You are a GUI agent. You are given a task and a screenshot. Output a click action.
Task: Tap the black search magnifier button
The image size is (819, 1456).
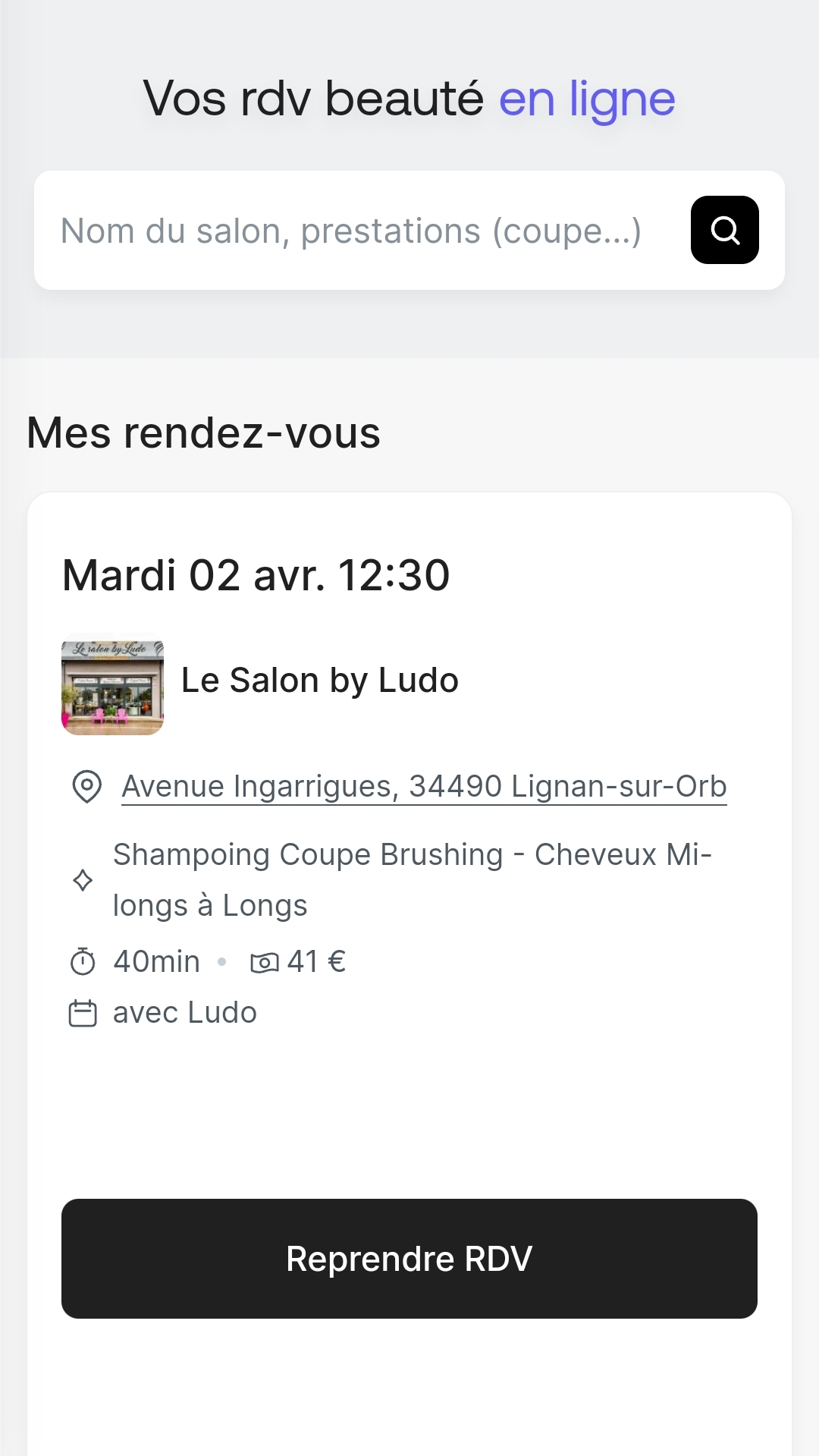[724, 230]
